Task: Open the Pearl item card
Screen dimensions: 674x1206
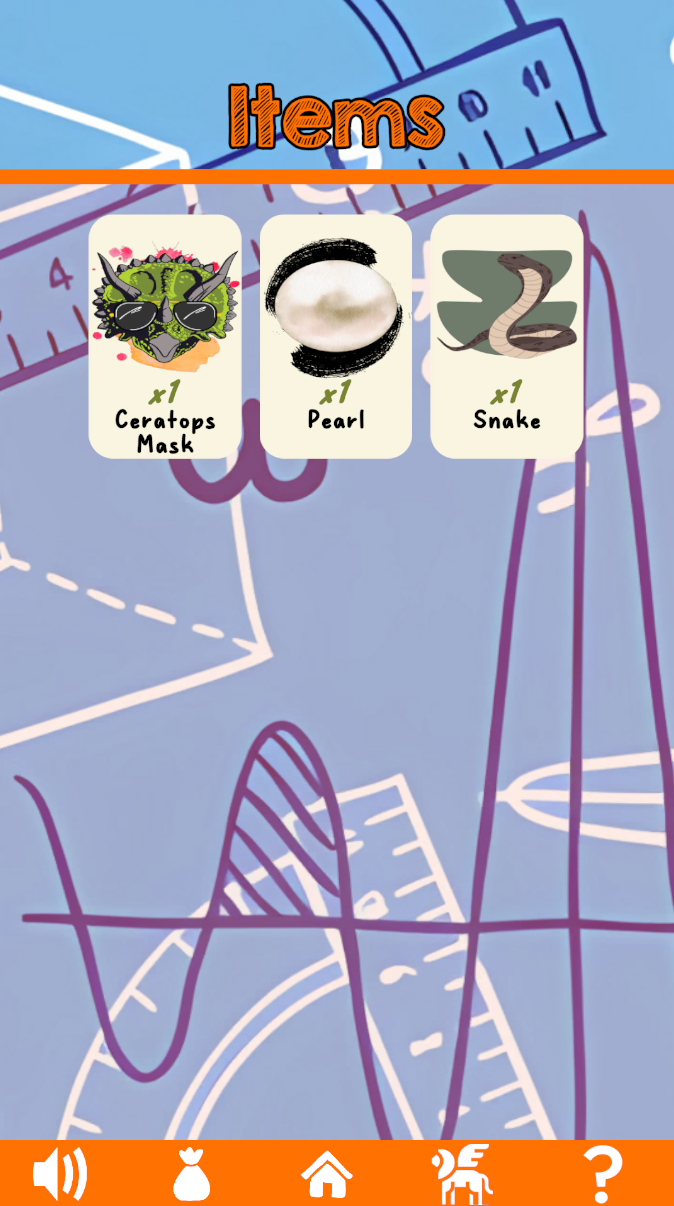Action: coord(336,337)
